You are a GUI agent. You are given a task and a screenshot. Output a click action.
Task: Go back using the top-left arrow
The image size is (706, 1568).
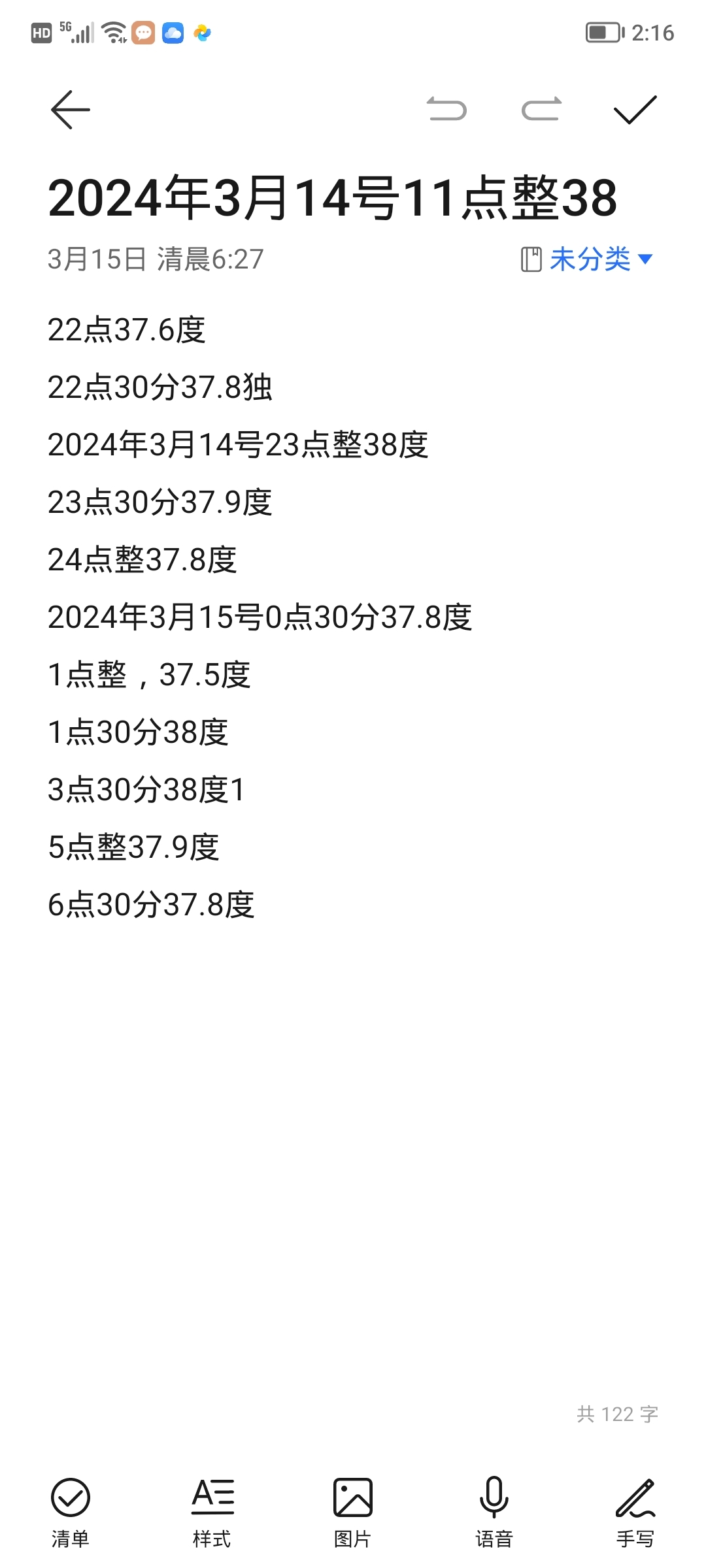click(x=71, y=110)
